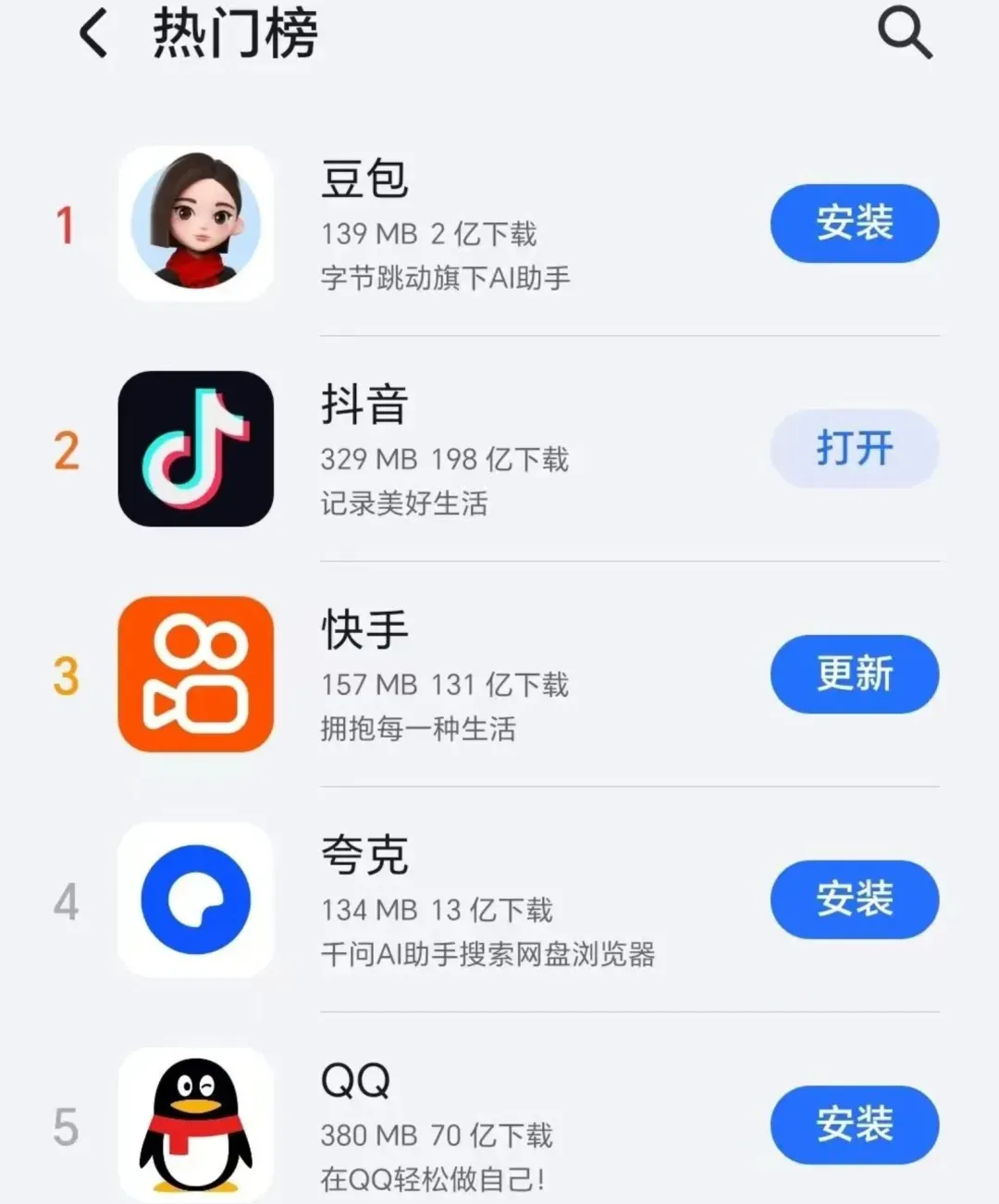Screen dimensions: 999x1204
Task: Install the 豆包 app
Action: (x=854, y=223)
